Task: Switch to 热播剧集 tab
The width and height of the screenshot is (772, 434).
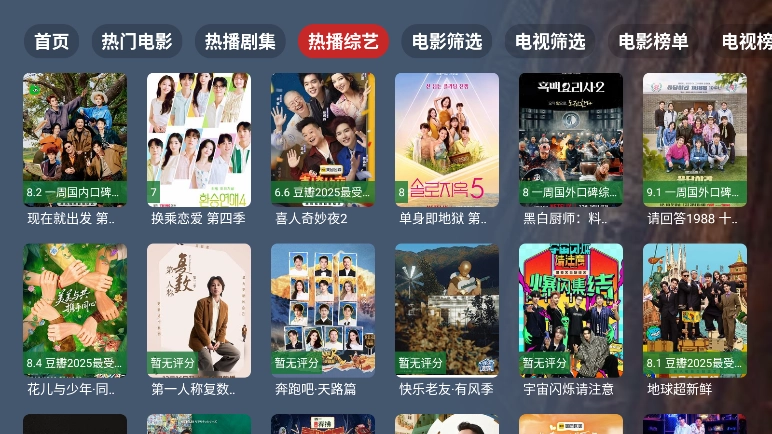Action: pos(240,42)
